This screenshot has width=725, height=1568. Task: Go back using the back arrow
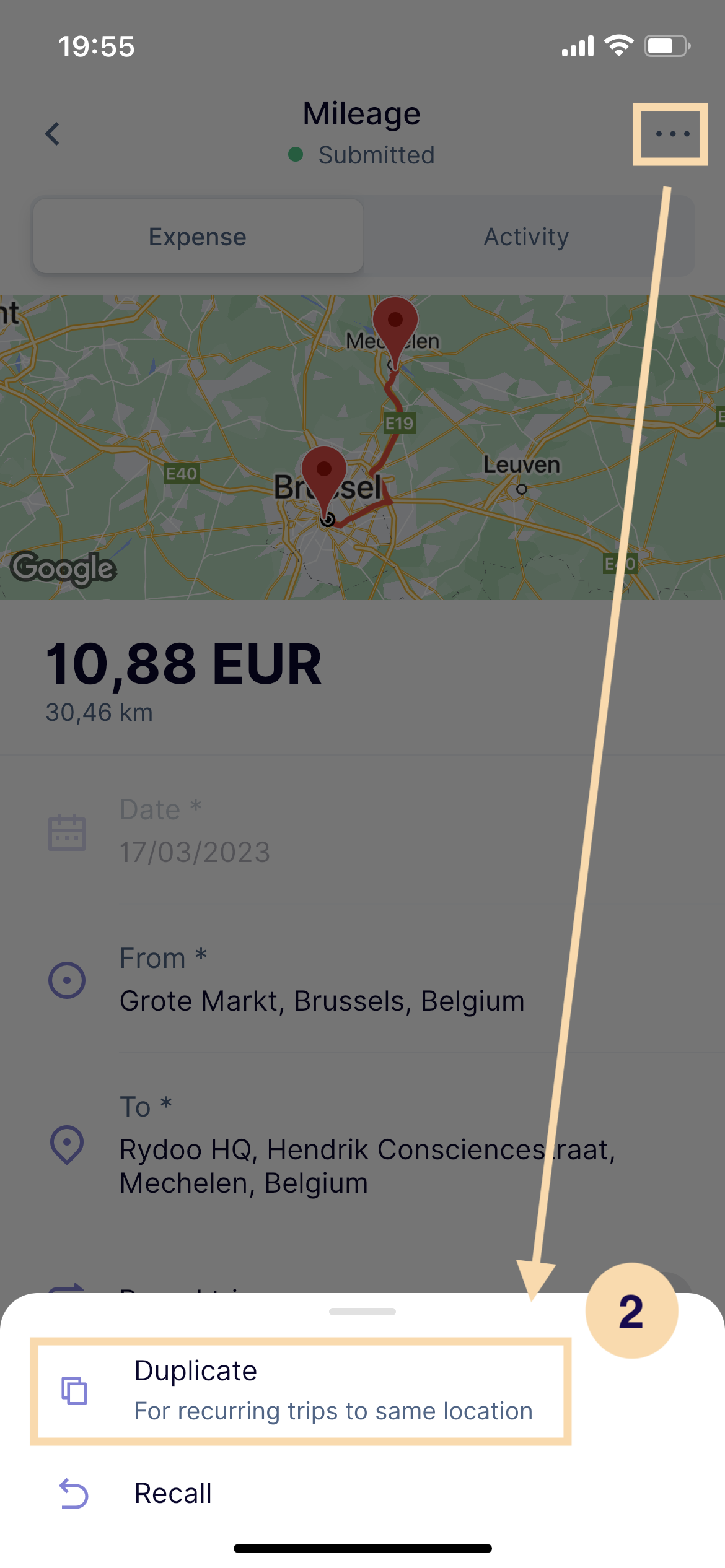point(53,134)
